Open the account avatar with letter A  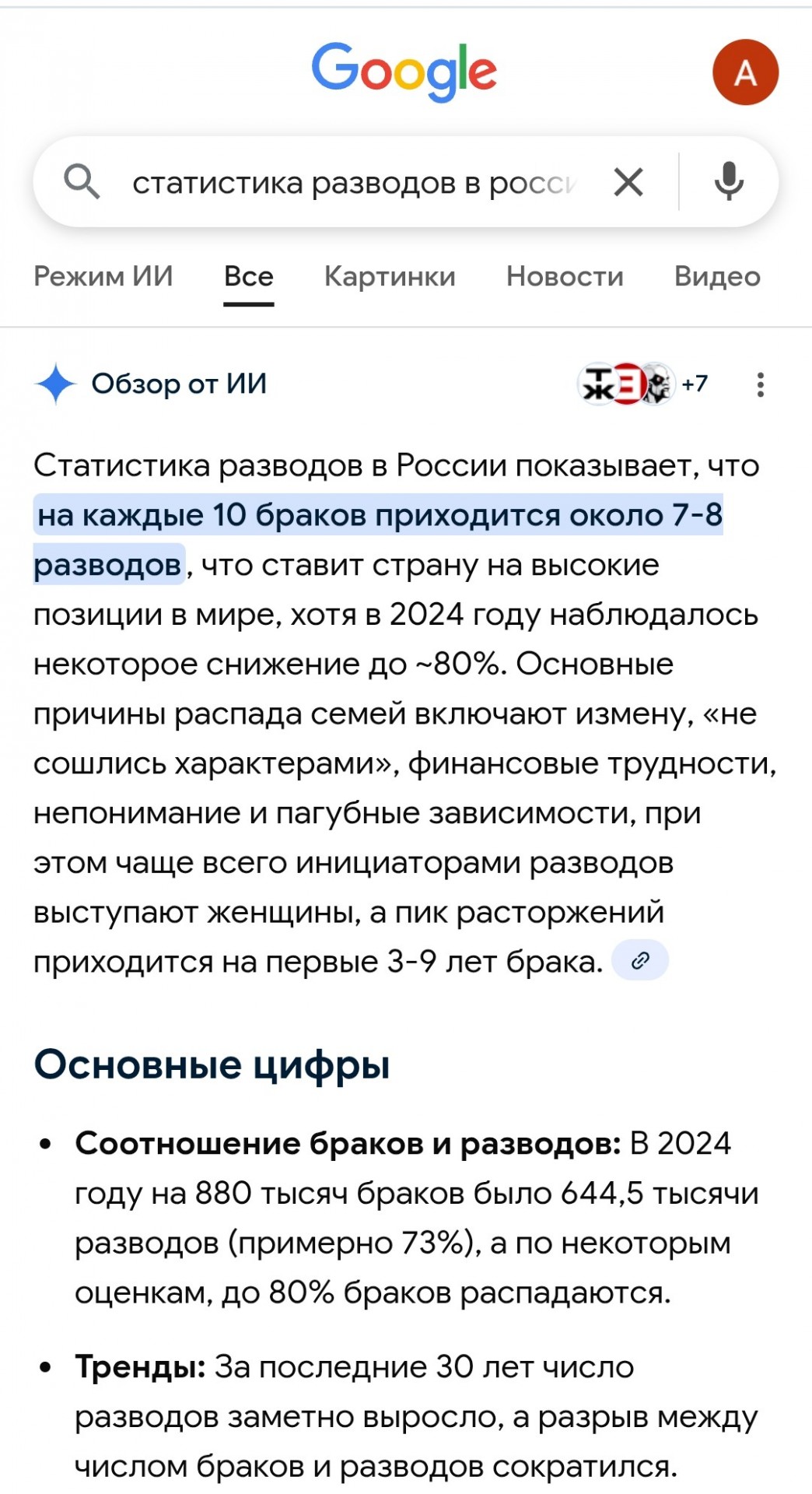[745, 72]
